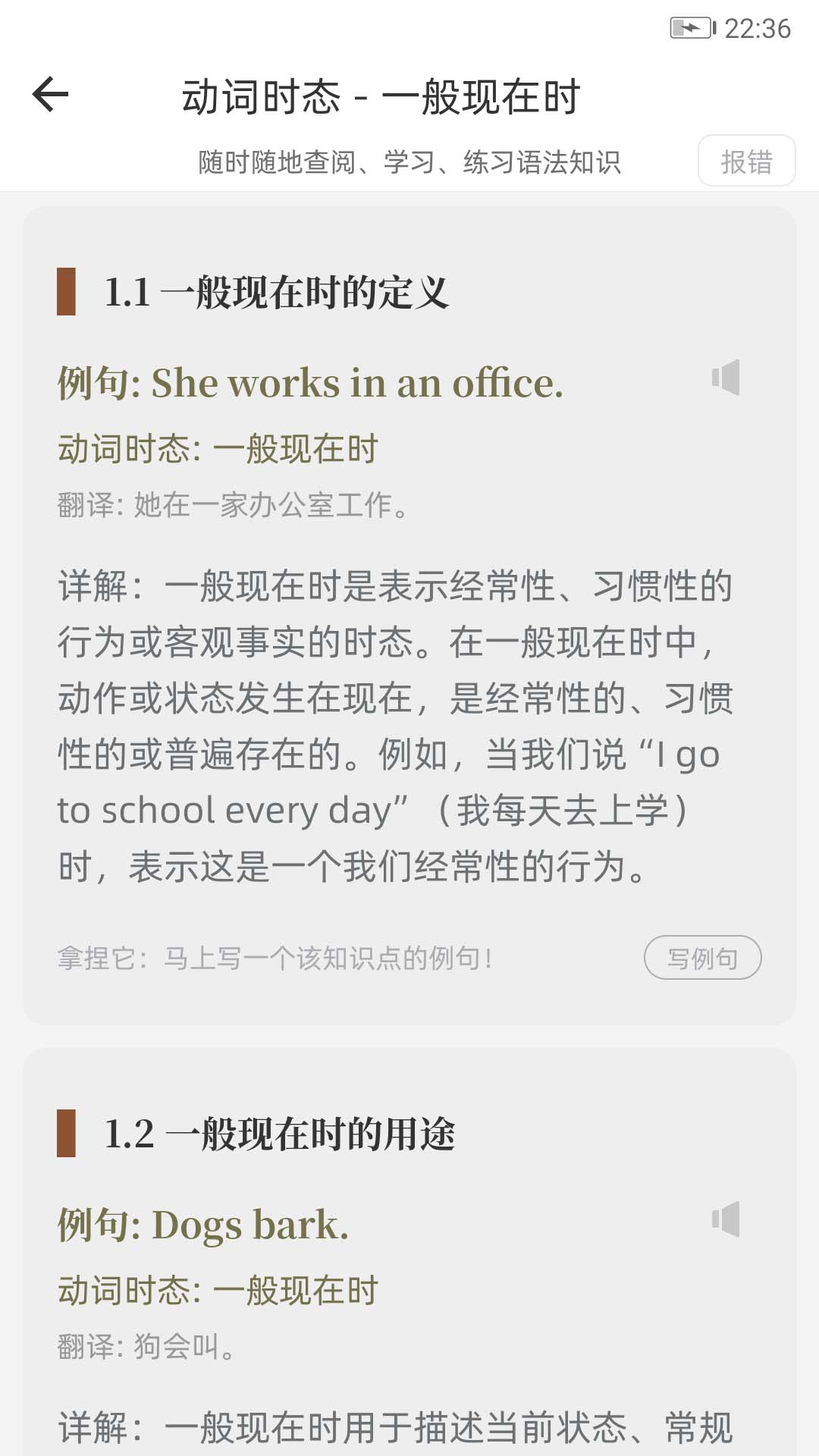Tap the 报错 report error button
819x1456 pixels.
[746, 161]
